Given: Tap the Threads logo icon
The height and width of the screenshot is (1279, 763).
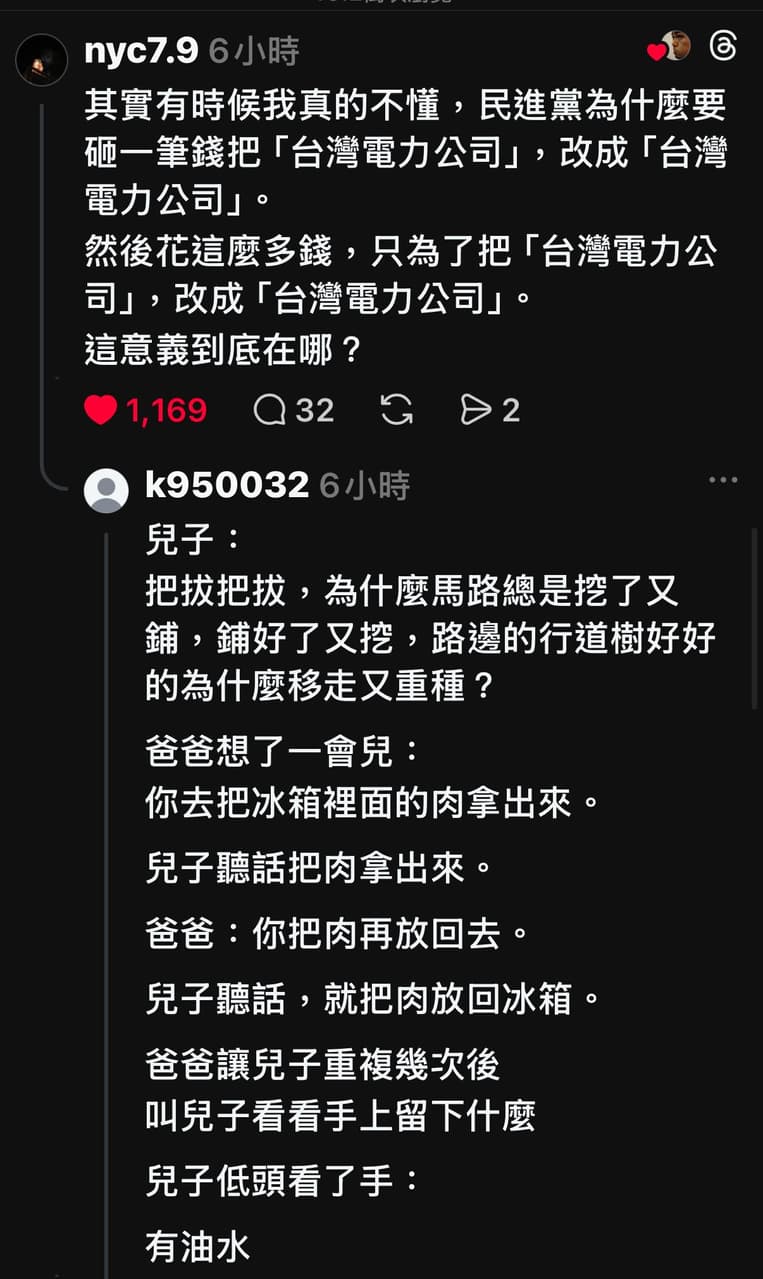Looking at the screenshot, I should (722, 46).
